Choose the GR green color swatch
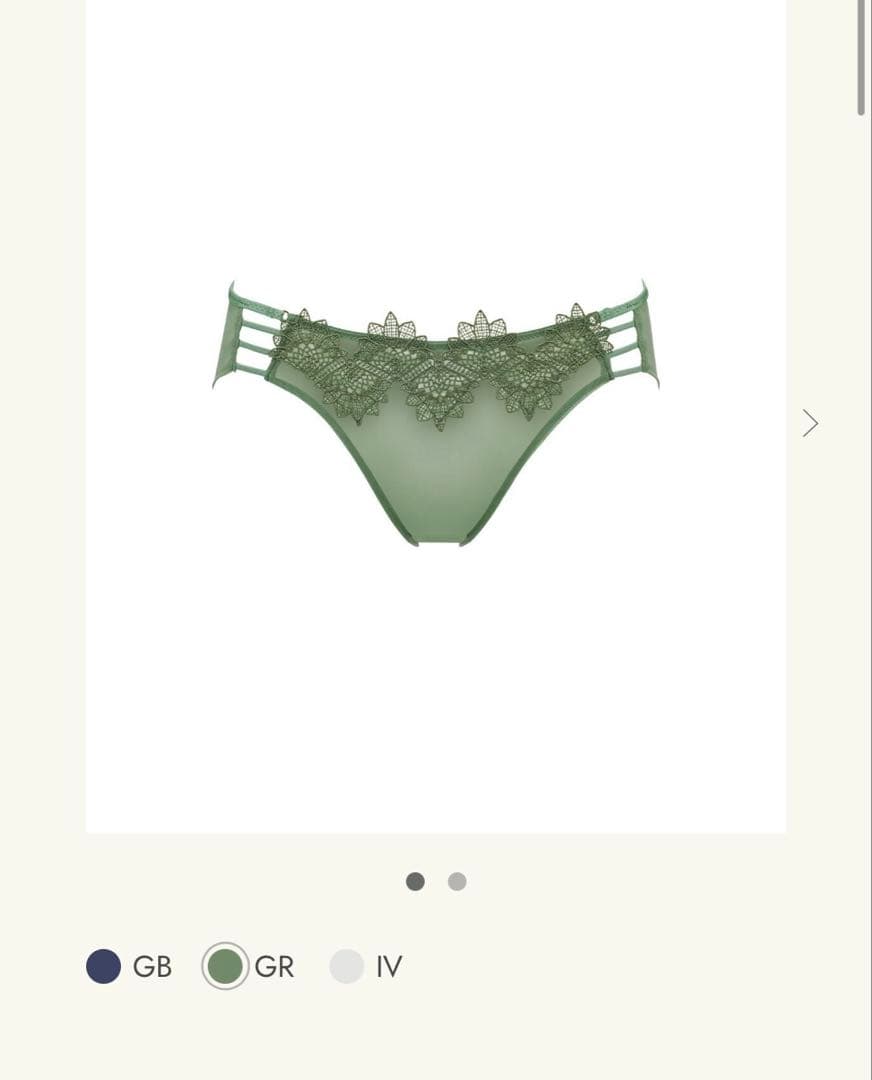This screenshot has height=1080, width=872. [x=226, y=967]
